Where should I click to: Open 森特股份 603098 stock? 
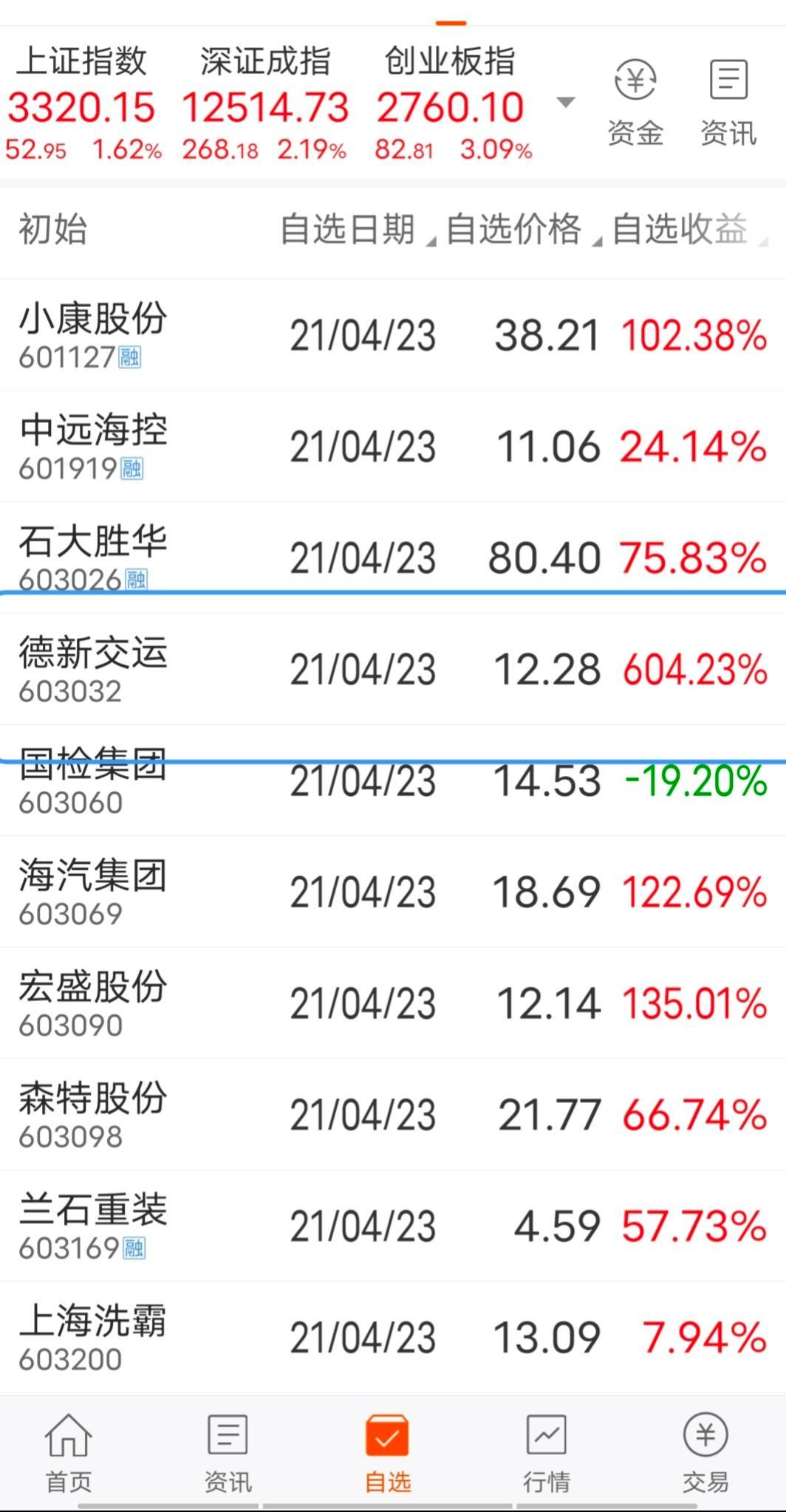[393, 1115]
